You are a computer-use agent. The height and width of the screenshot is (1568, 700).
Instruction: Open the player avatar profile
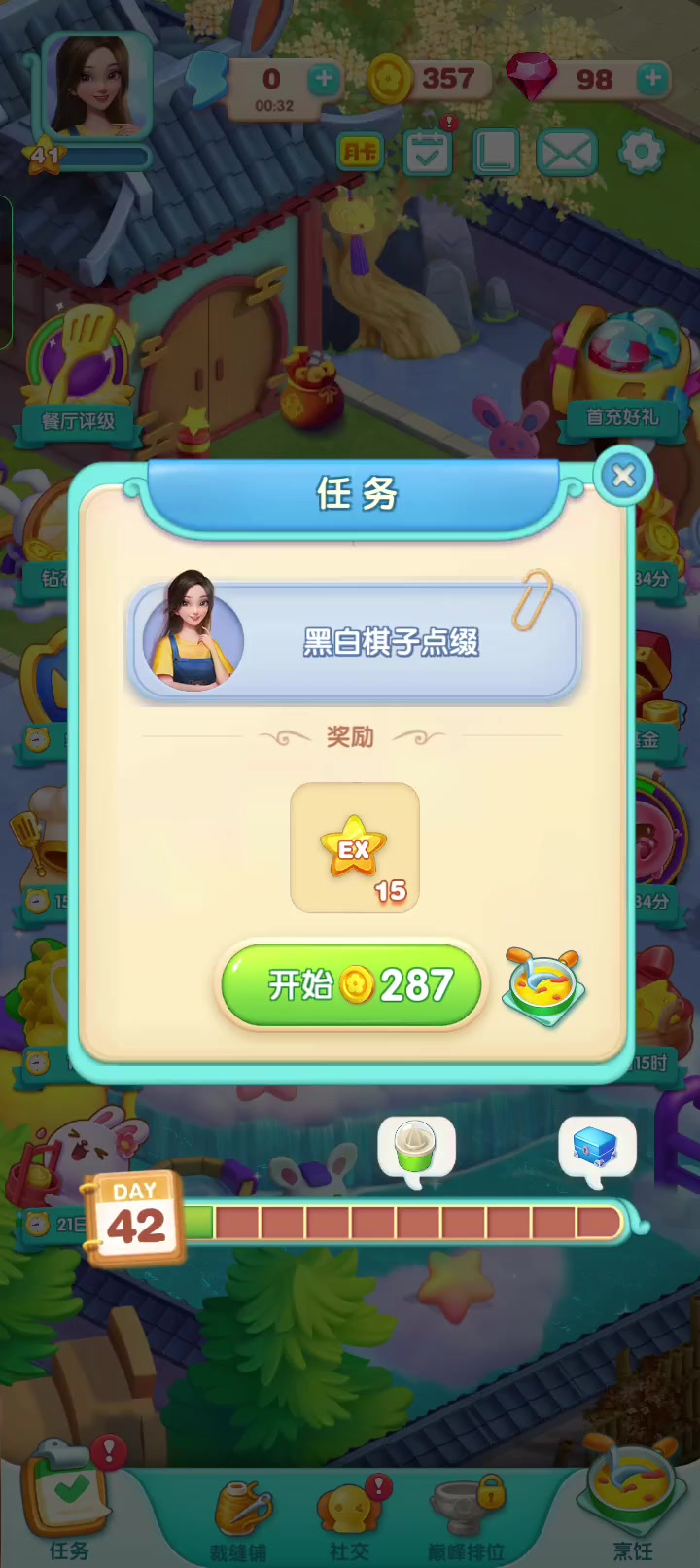(94, 86)
